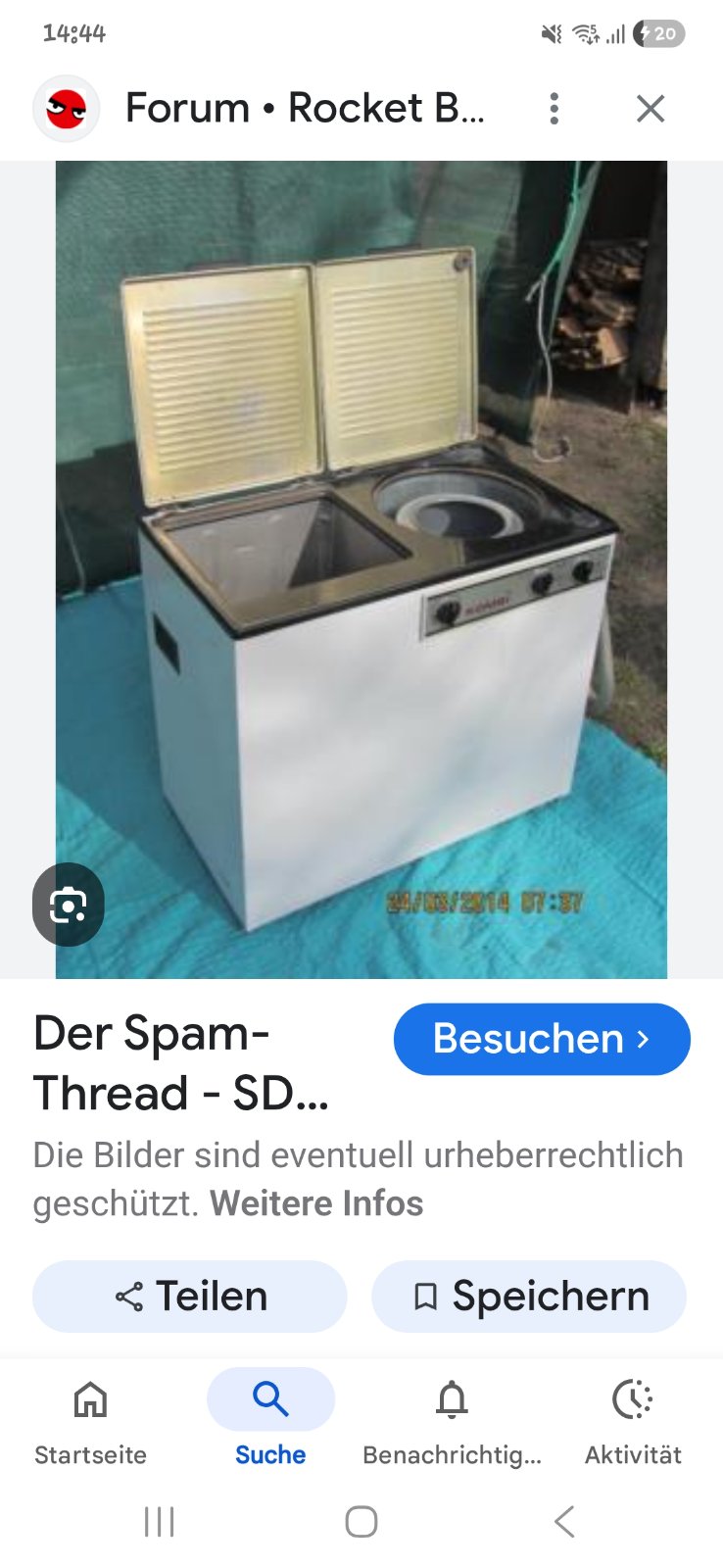The width and height of the screenshot is (723, 1568).
Task: Show recent apps from the navigation bar
Action: (x=159, y=1522)
